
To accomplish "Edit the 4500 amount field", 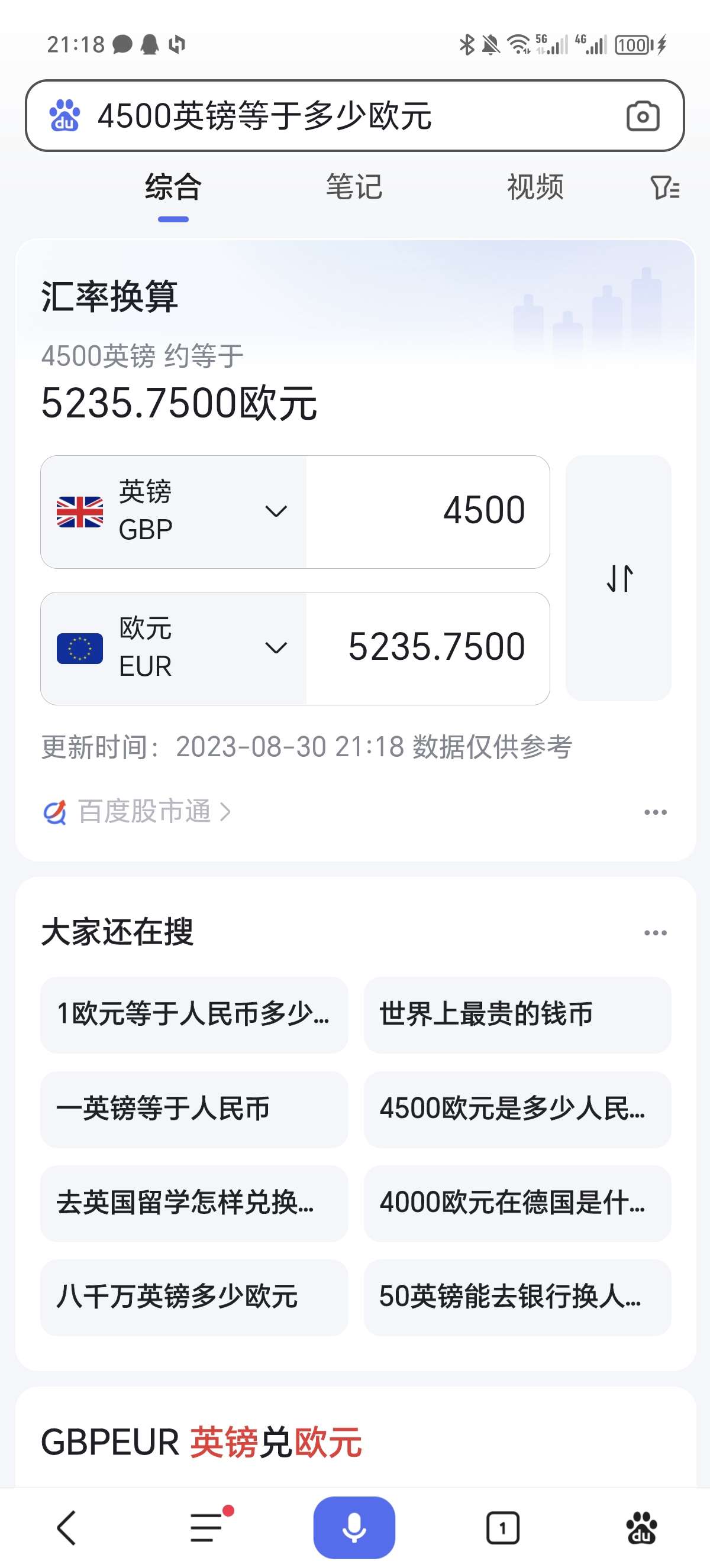I will pos(427,512).
